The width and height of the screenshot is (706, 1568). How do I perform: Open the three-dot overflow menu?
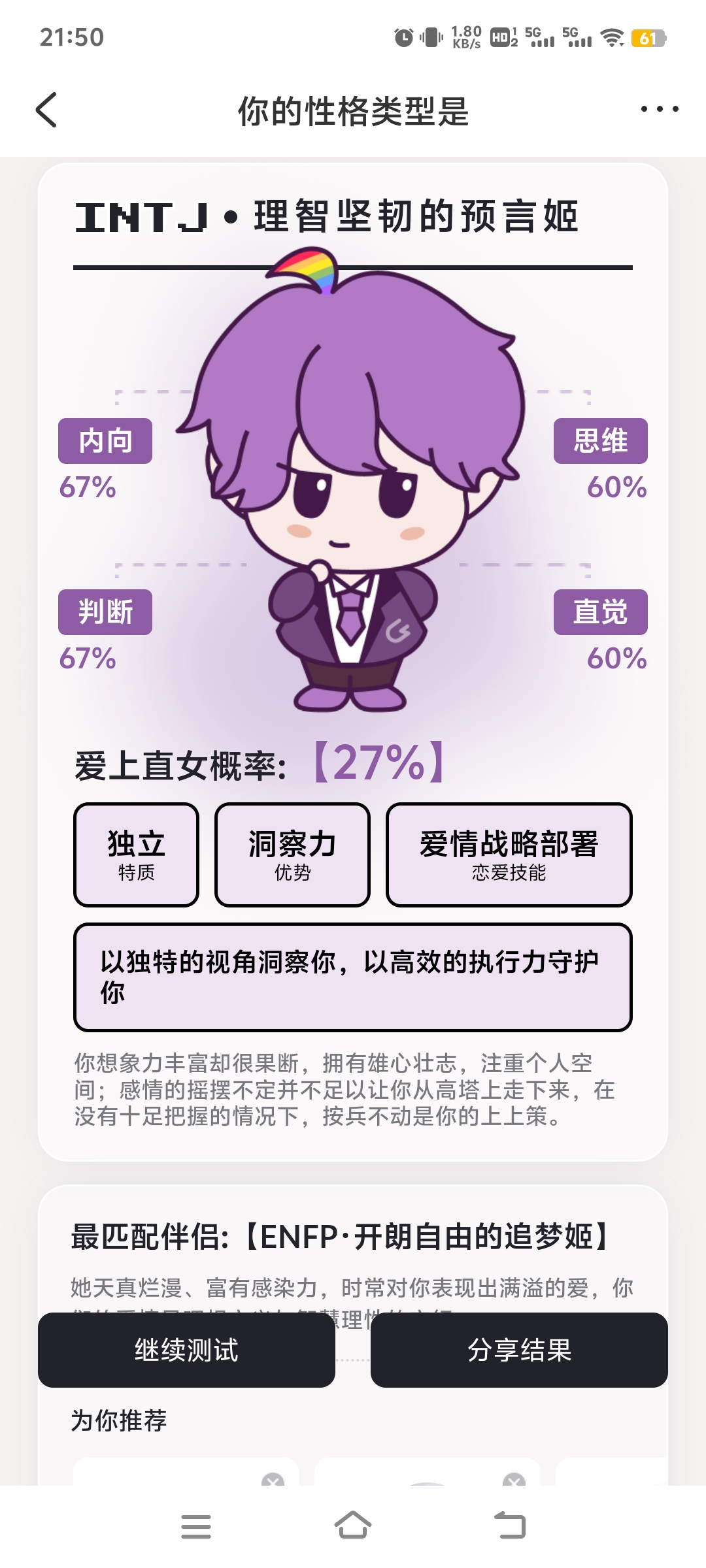pos(659,109)
